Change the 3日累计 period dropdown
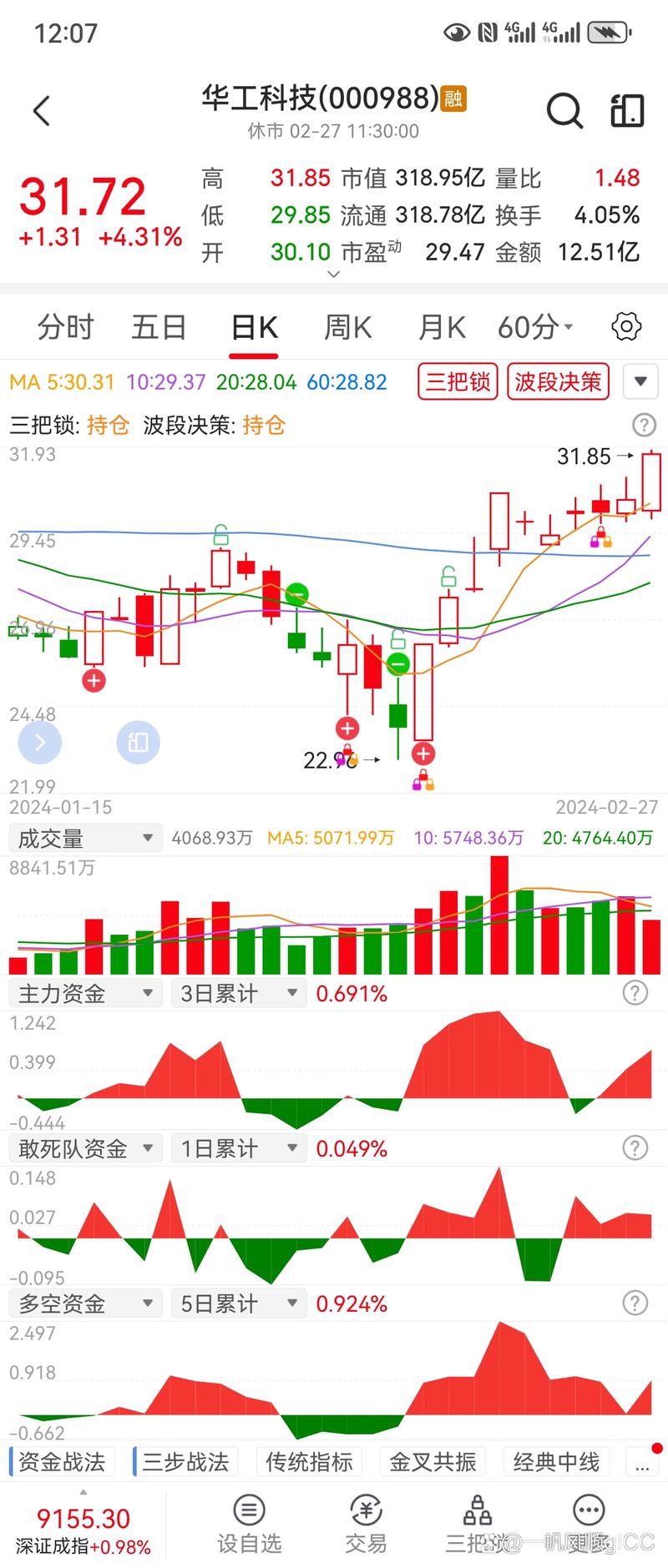 (x=239, y=993)
